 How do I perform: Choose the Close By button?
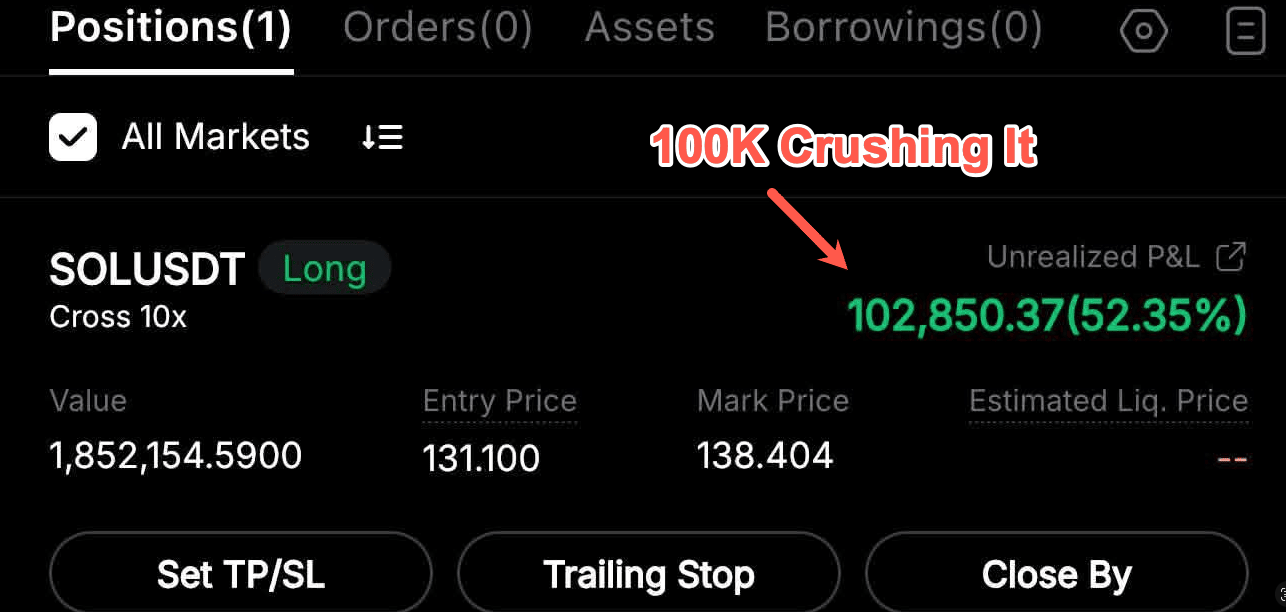tap(1056, 575)
